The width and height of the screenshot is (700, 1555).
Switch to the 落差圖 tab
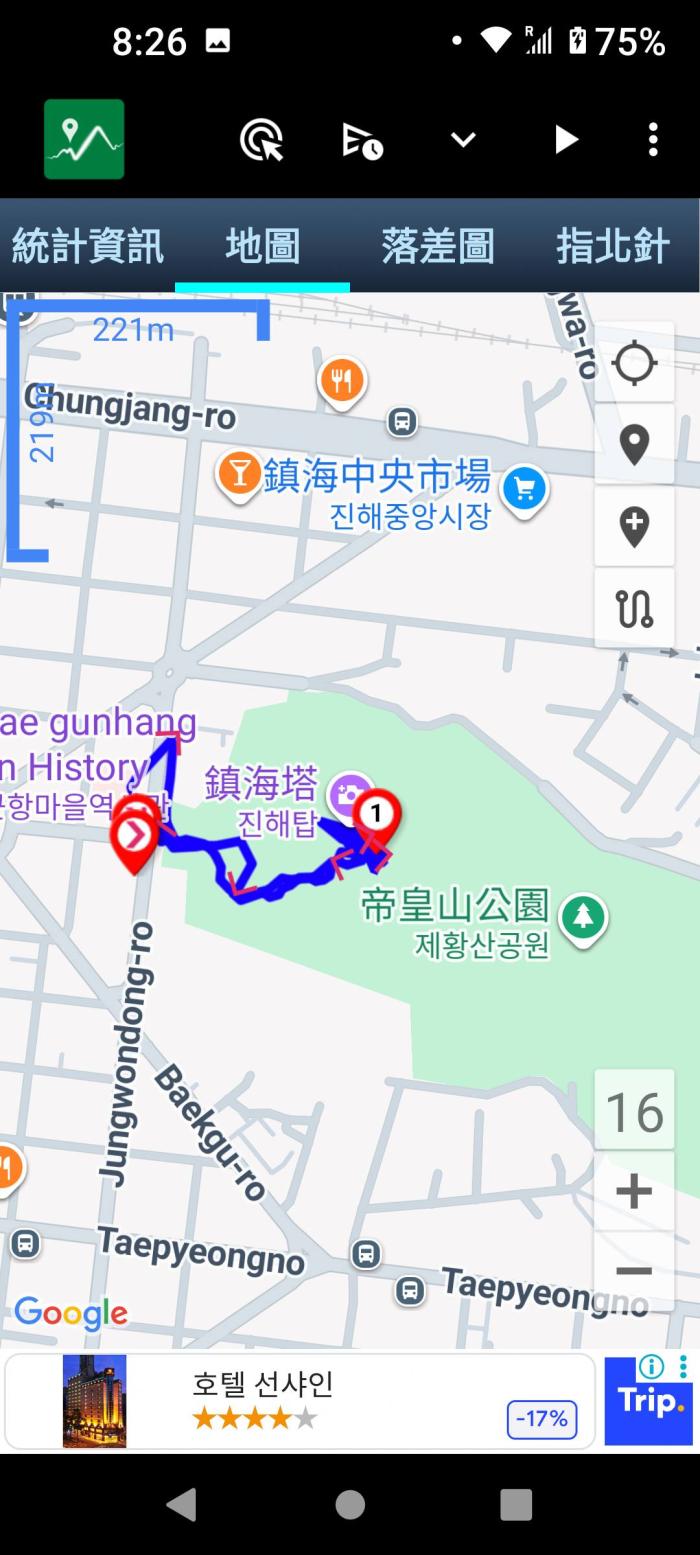pyautogui.click(x=437, y=246)
